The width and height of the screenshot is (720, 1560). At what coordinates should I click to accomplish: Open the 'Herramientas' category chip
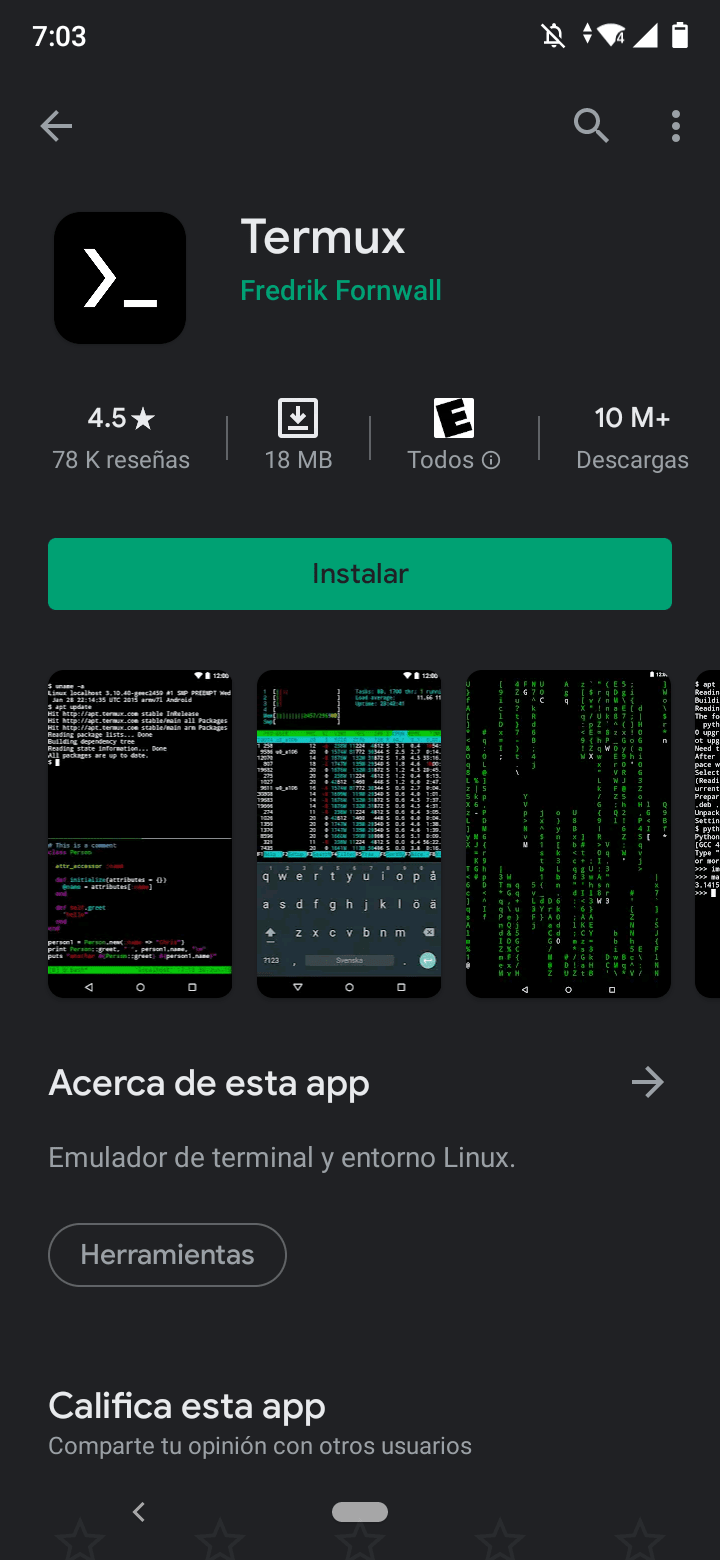[x=167, y=1255]
